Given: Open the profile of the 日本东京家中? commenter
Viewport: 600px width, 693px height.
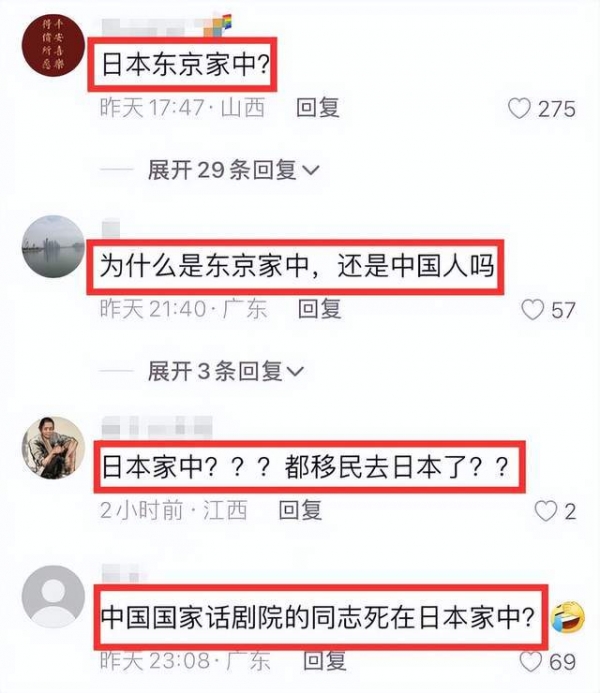Looking at the screenshot, I should click(x=52, y=44).
